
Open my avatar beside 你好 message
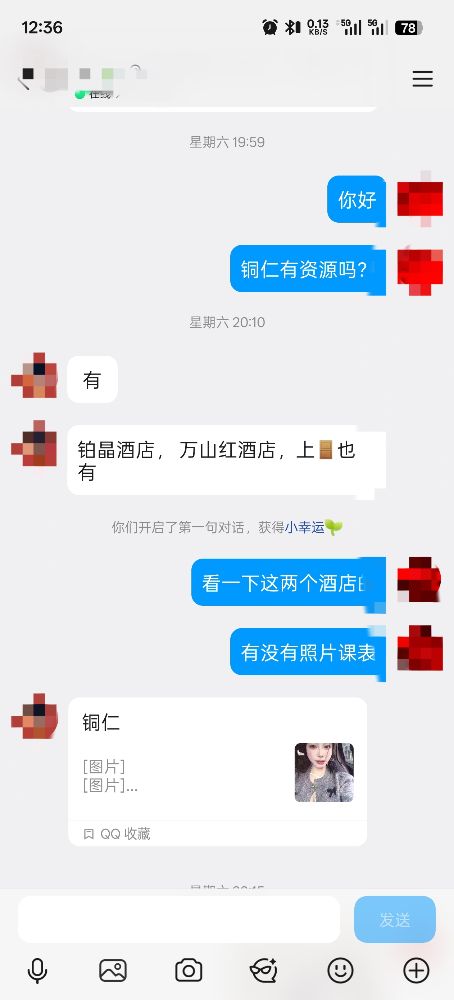420,200
